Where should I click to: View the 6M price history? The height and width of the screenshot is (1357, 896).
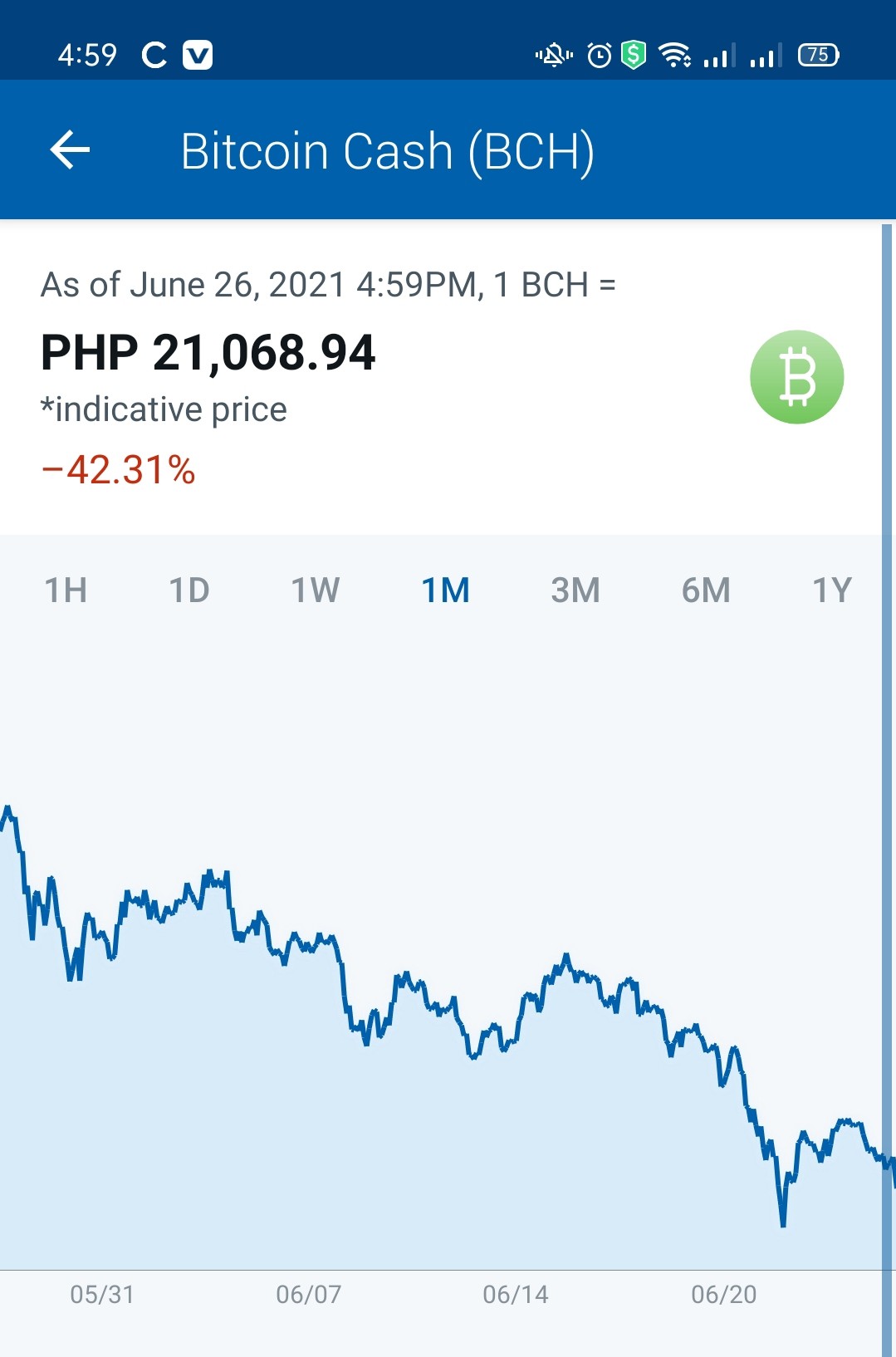707,590
